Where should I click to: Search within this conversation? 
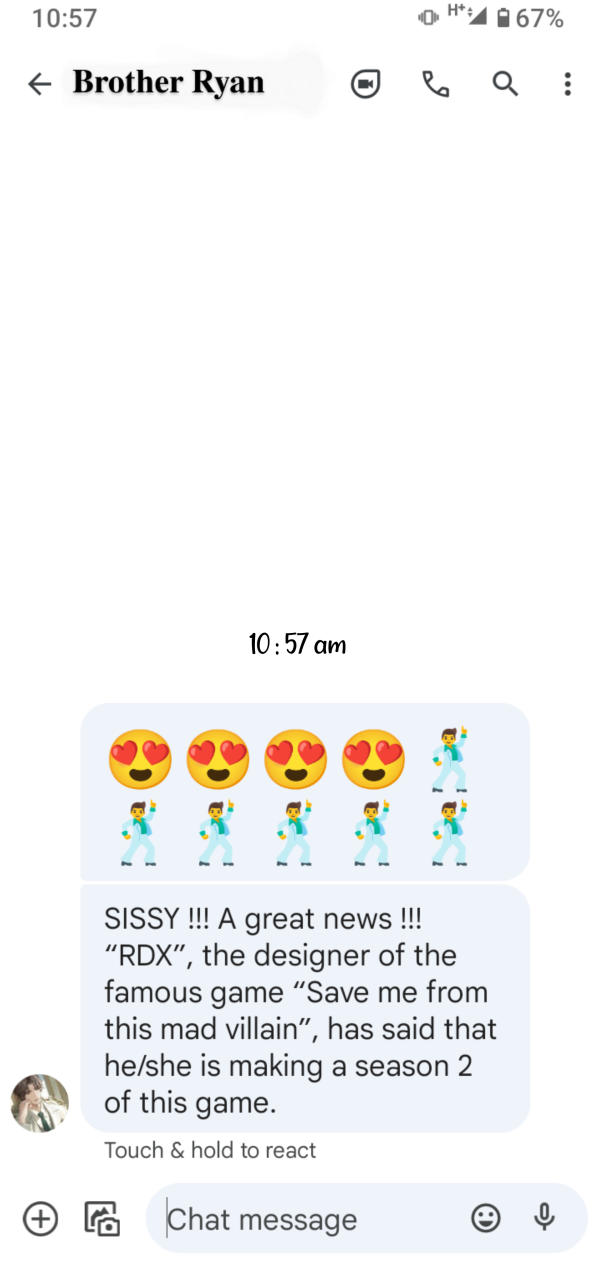click(505, 84)
